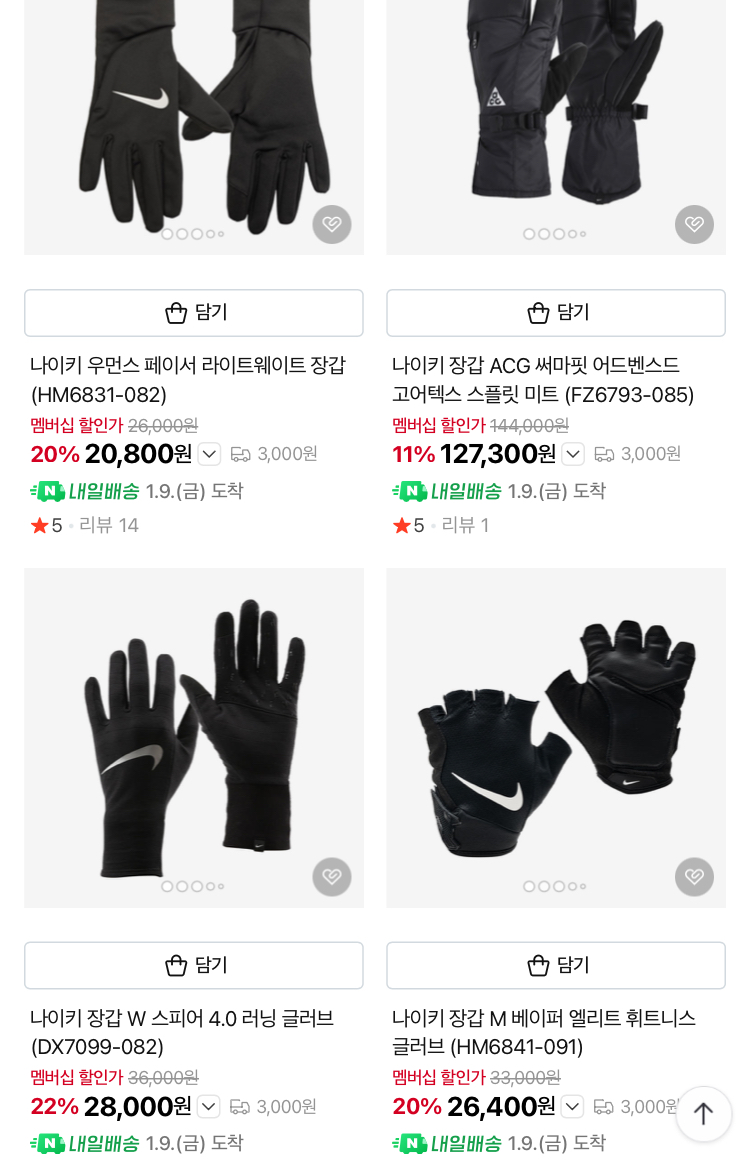Jump back to top of the page
Image resolution: width=750 pixels, height=1166 pixels.
[x=704, y=1113]
